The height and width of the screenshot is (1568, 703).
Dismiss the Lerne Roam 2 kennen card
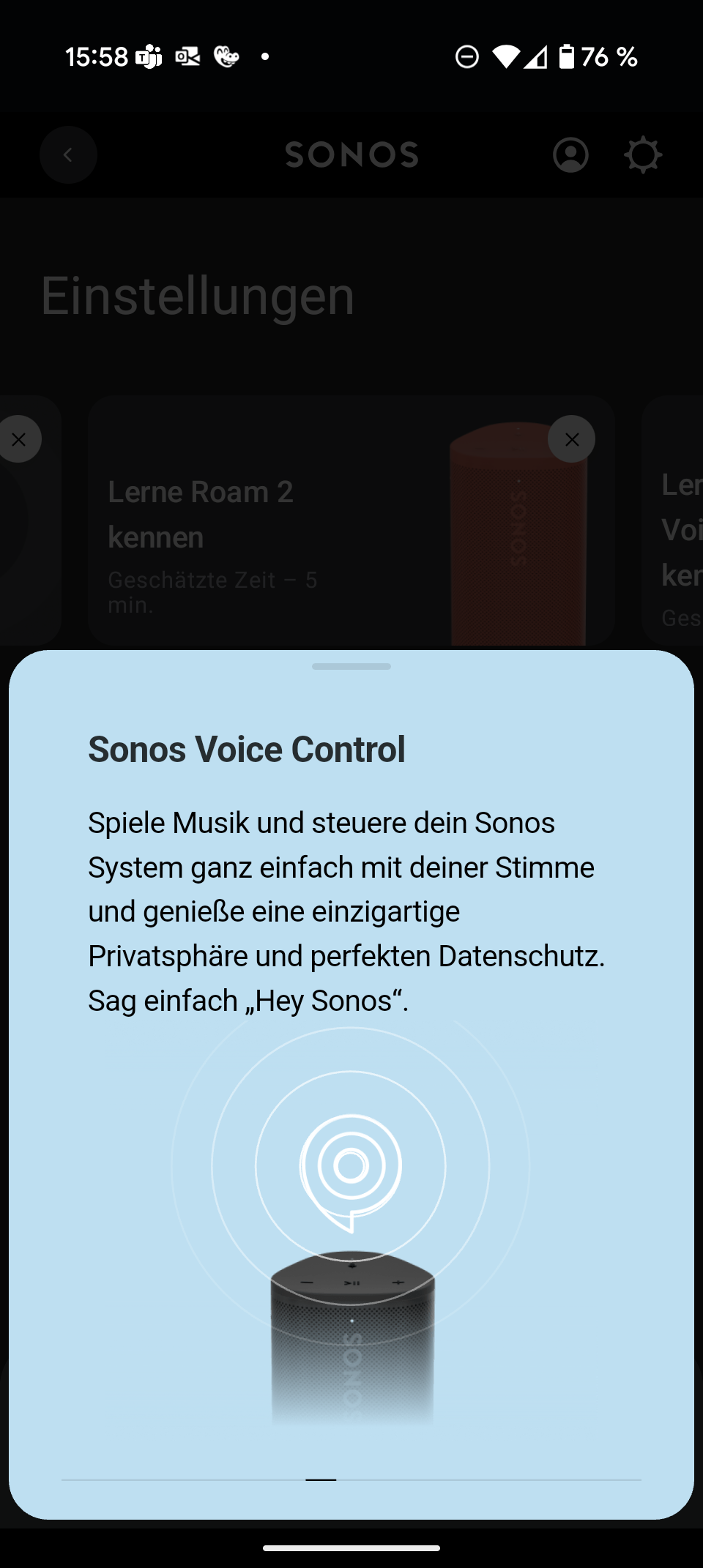click(x=571, y=439)
